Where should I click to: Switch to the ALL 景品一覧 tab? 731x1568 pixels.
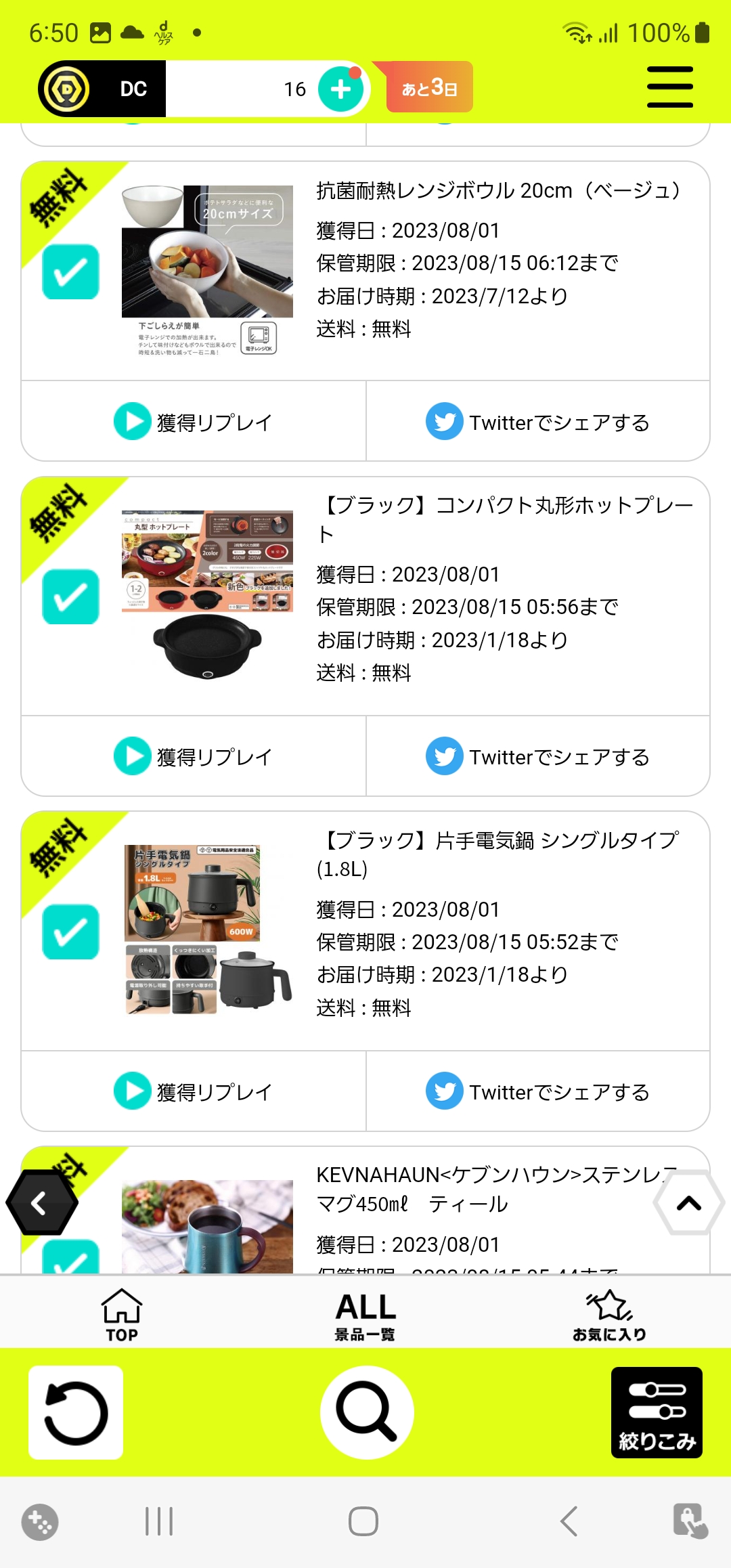(365, 1314)
